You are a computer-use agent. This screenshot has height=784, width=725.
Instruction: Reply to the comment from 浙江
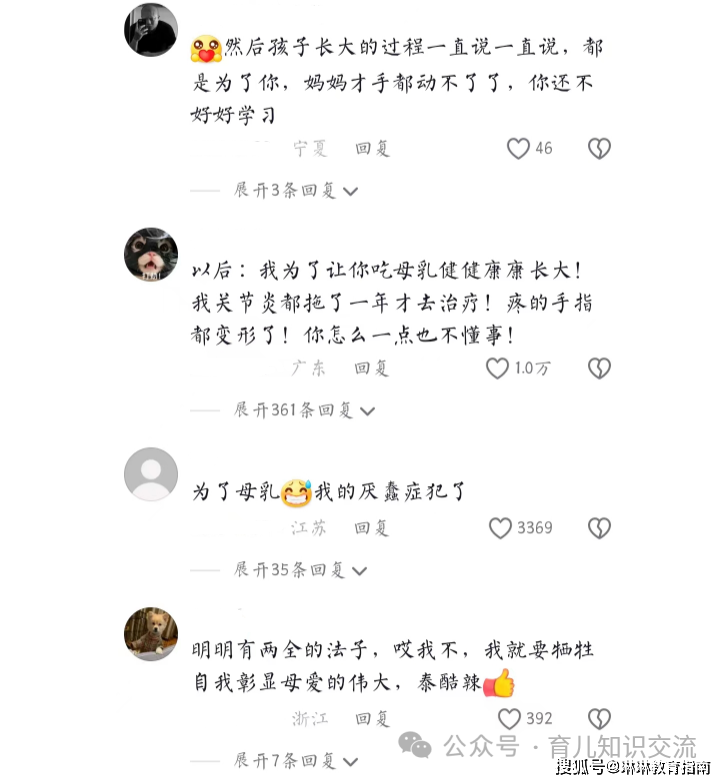(x=372, y=719)
